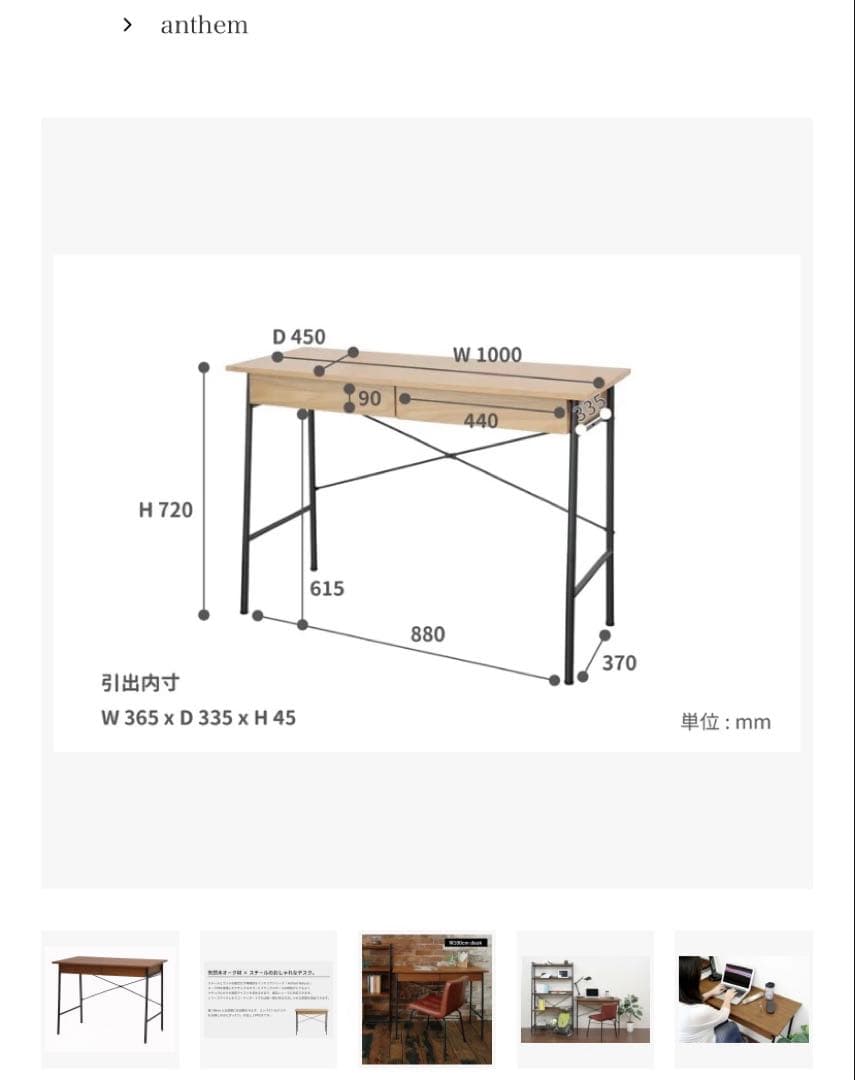Image resolution: width=855 pixels, height=1080 pixels.
Task: Open the anthem breadcrumb link
Action: point(204,26)
